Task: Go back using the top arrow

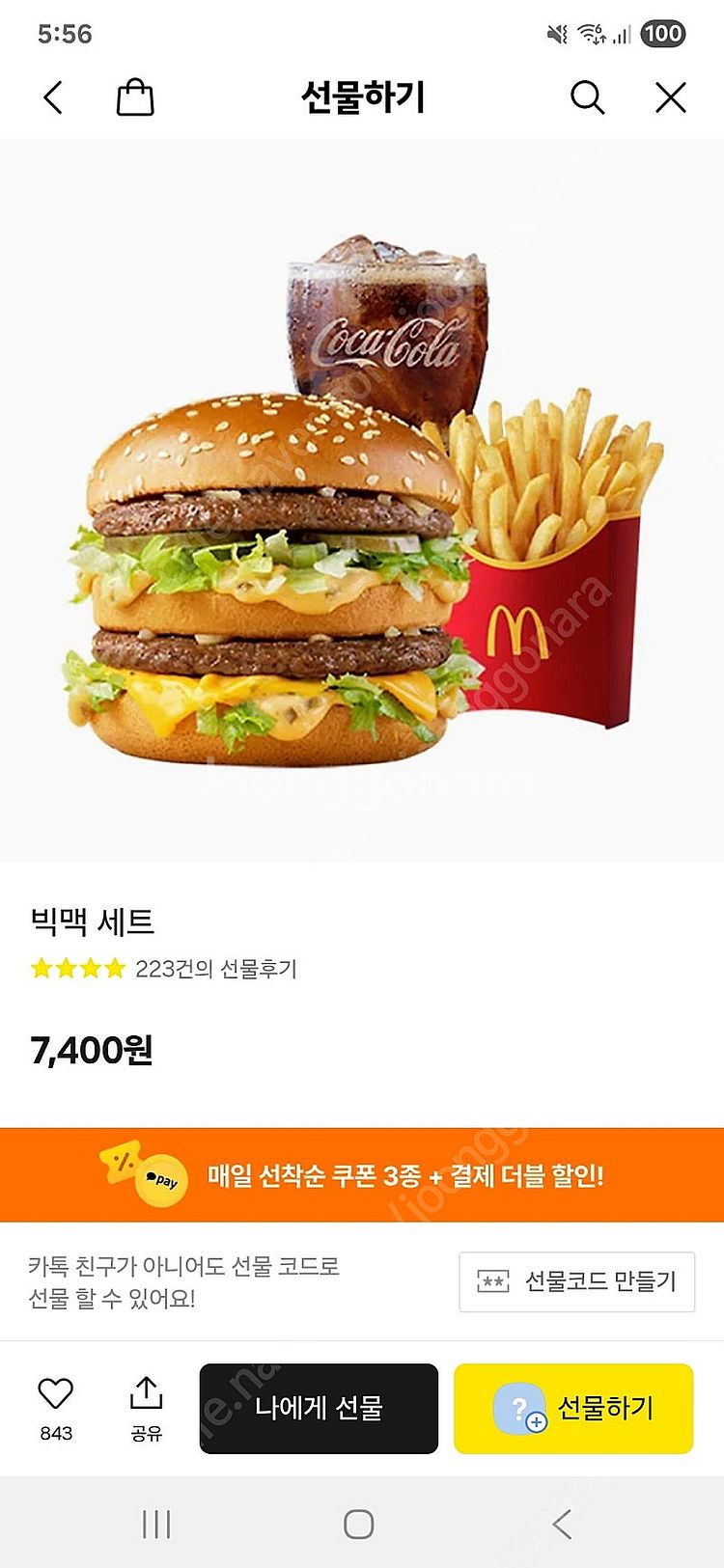Action: [53, 97]
